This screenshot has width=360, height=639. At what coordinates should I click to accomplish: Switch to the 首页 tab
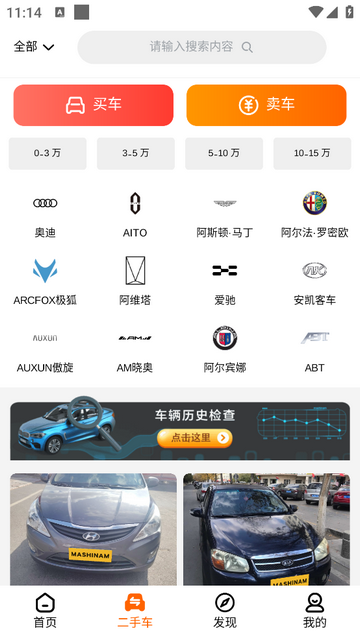45,611
